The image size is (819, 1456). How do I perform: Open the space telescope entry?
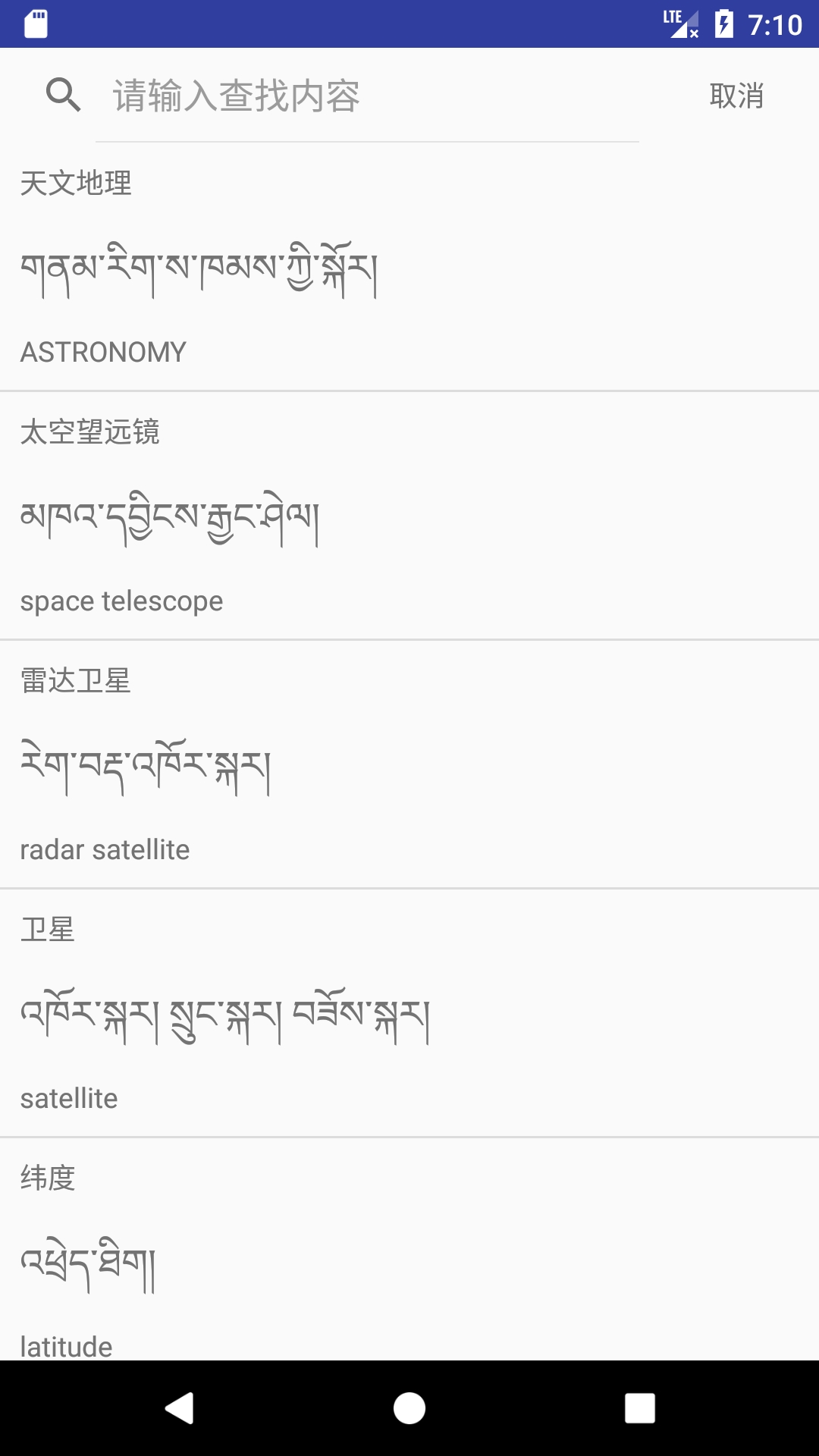(x=409, y=516)
